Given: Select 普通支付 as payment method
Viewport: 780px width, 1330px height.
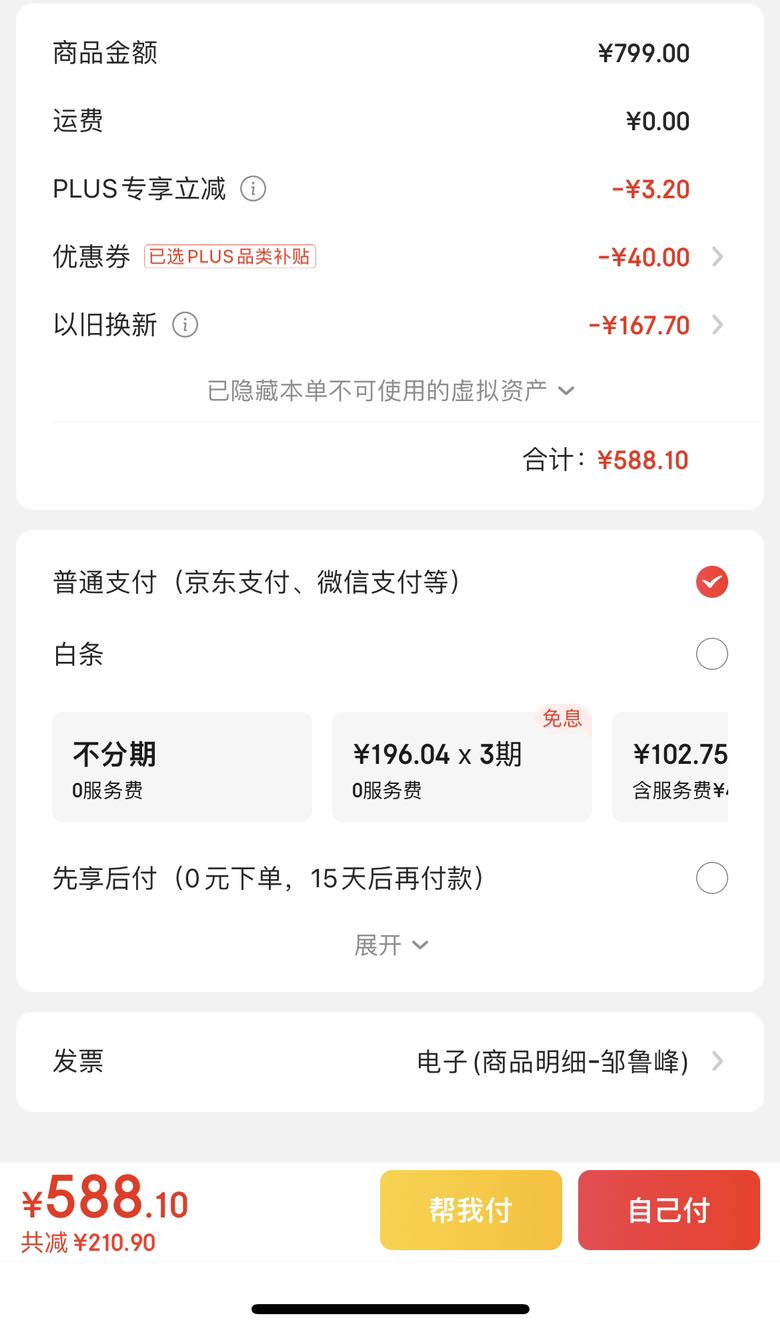Looking at the screenshot, I should click(711, 582).
